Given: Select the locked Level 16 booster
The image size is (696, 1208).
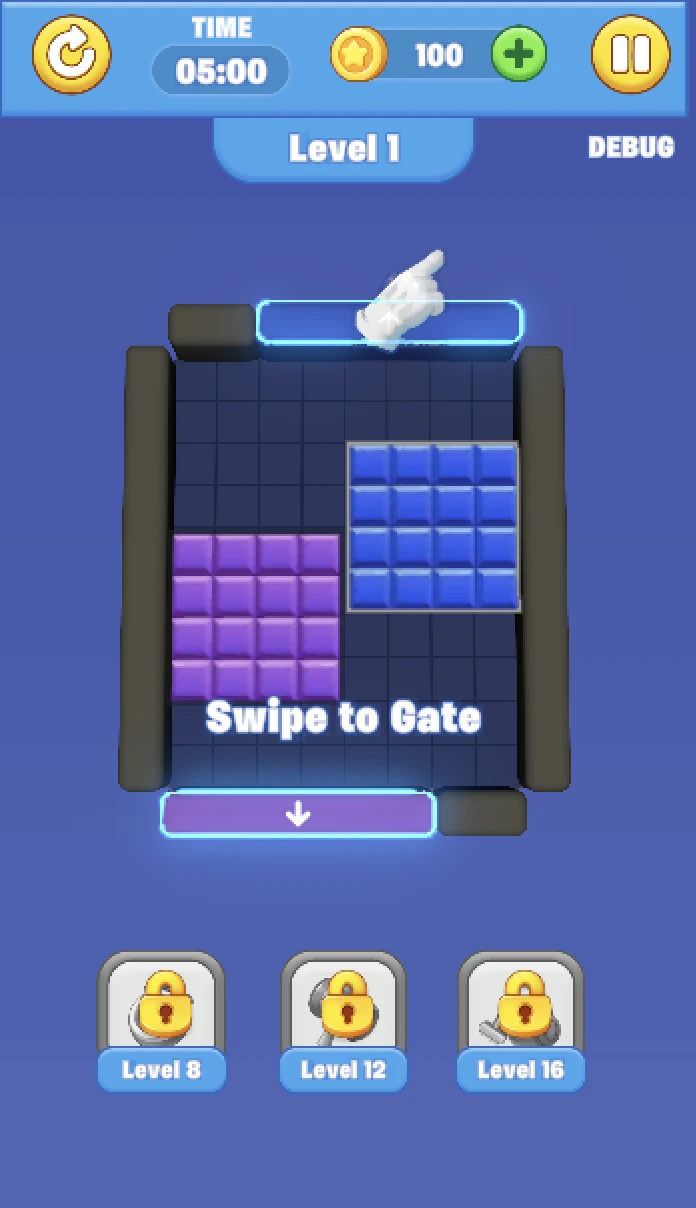Looking at the screenshot, I should click(521, 1021).
